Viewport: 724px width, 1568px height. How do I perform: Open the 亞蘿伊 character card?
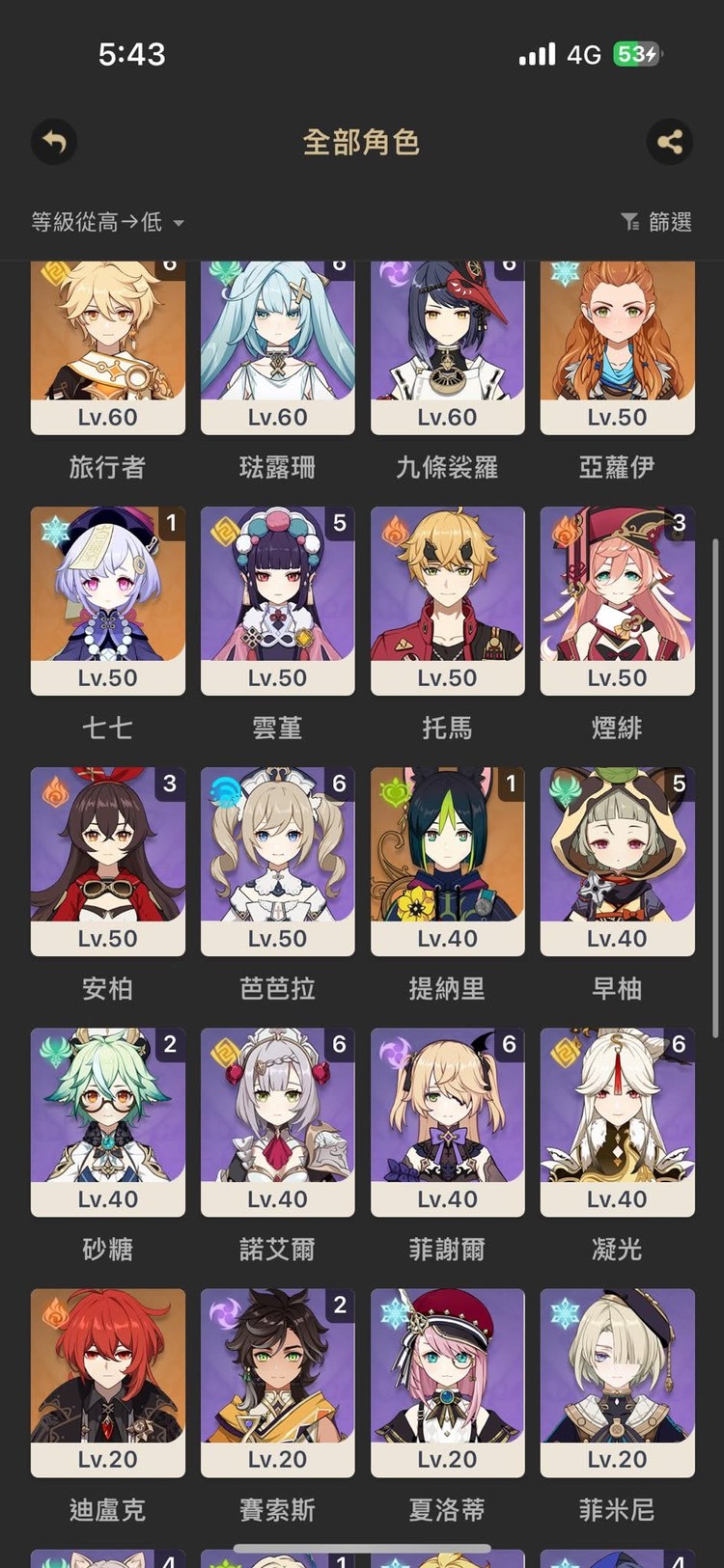618,347
